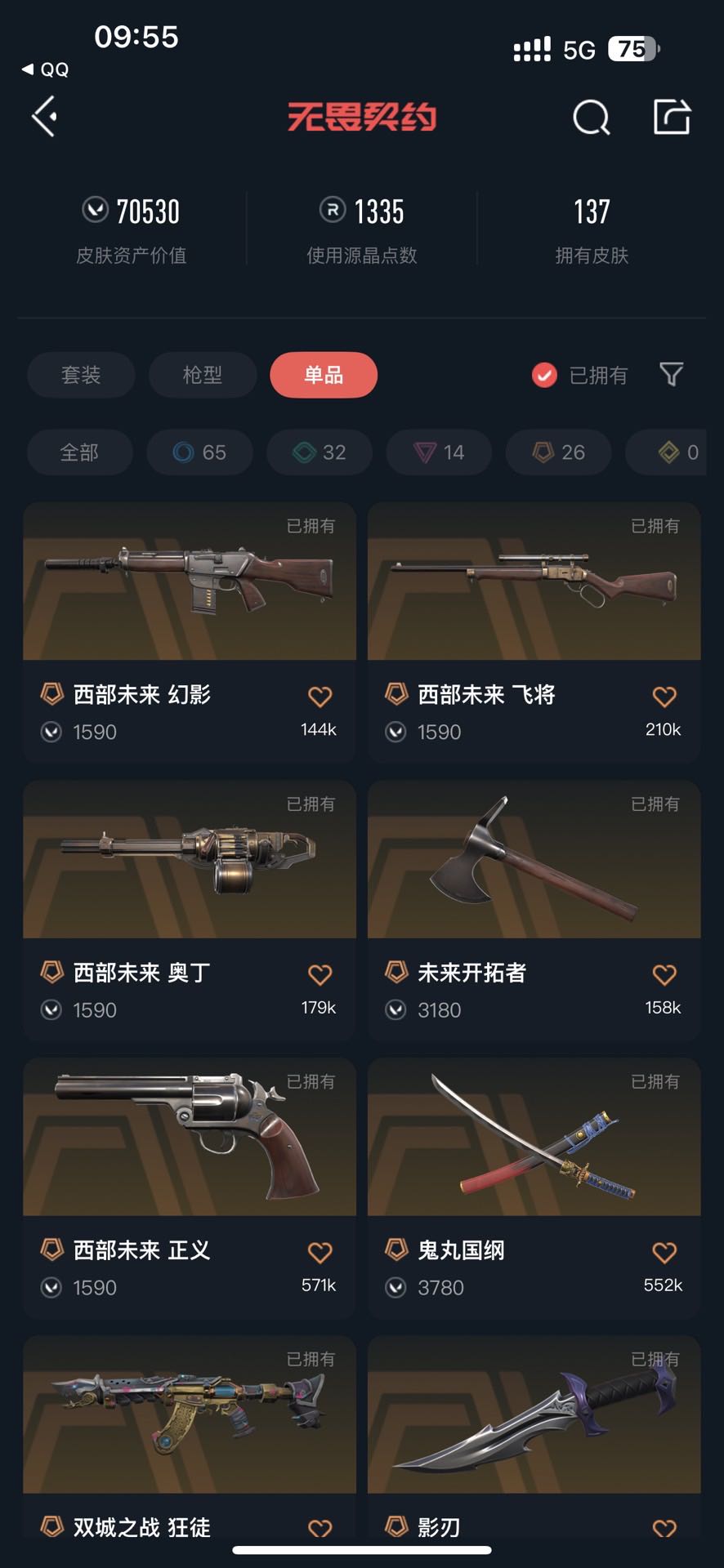Switch to the 套装 tab
The image size is (724, 1568).
click(81, 375)
